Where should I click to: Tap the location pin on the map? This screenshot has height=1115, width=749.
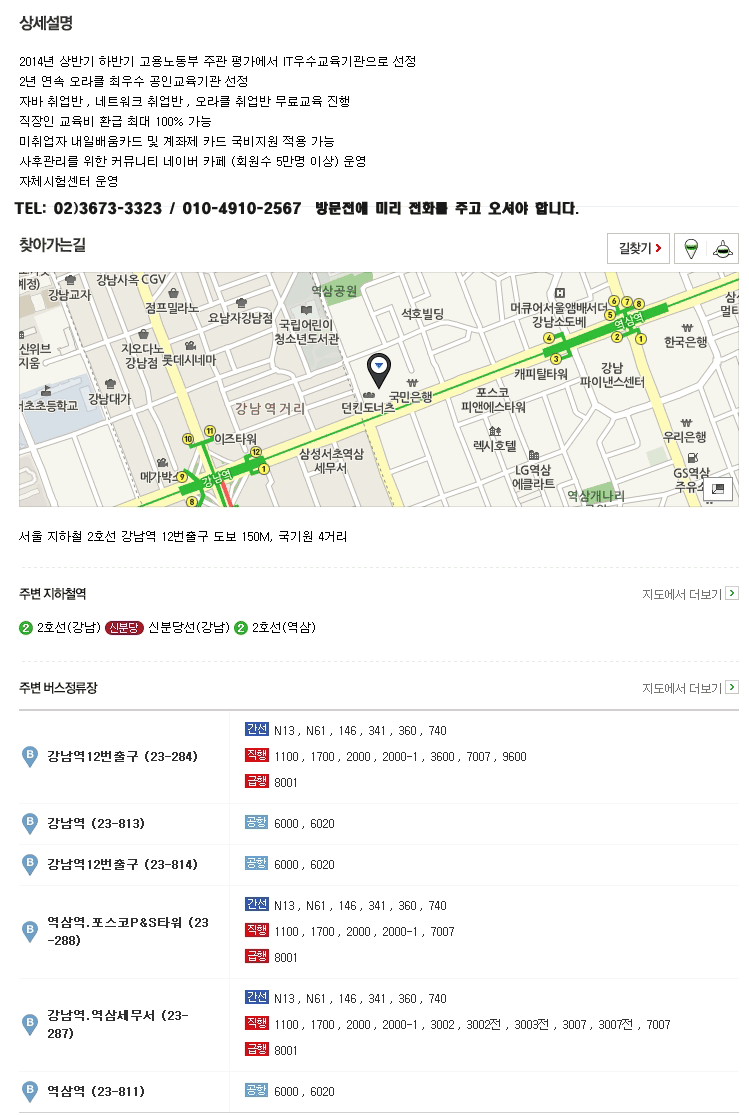pyautogui.click(x=379, y=370)
